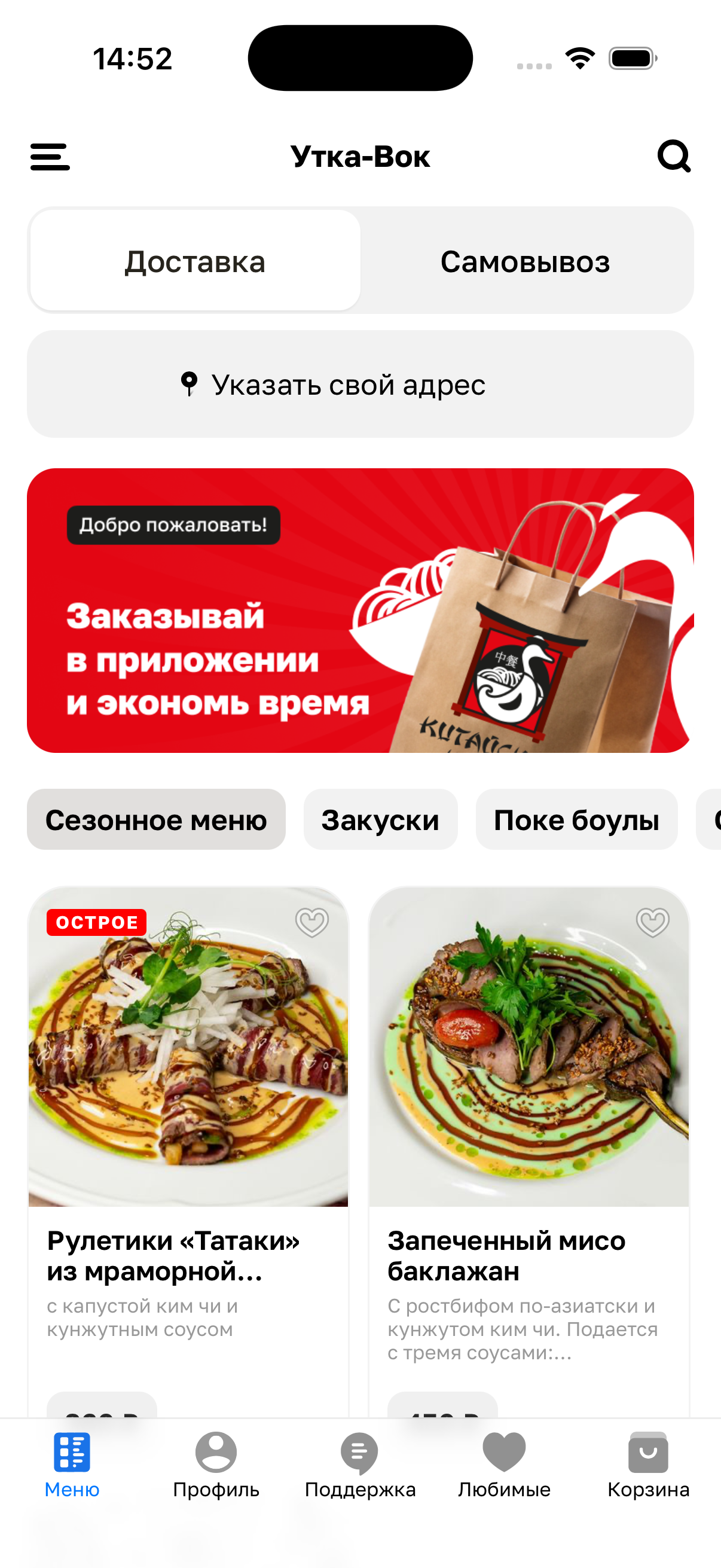Open the Корзина cart tab
Image resolution: width=721 pixels, height=1568 pixels.
[648, 1464]
